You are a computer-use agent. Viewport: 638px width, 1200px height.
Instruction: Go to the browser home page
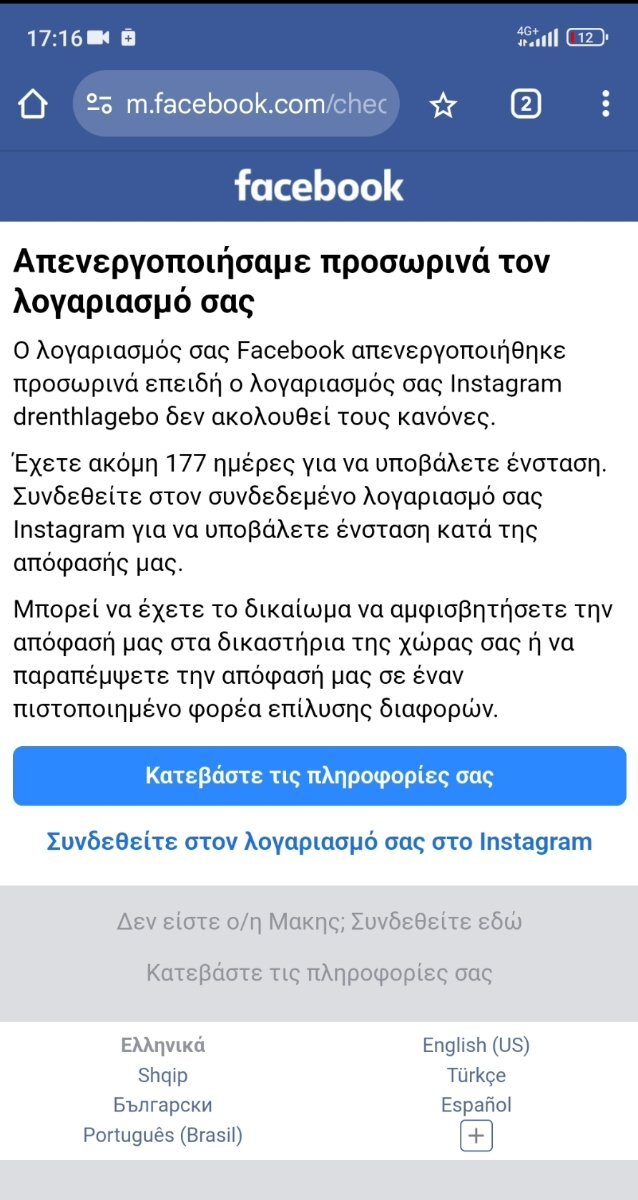point(33,104)
